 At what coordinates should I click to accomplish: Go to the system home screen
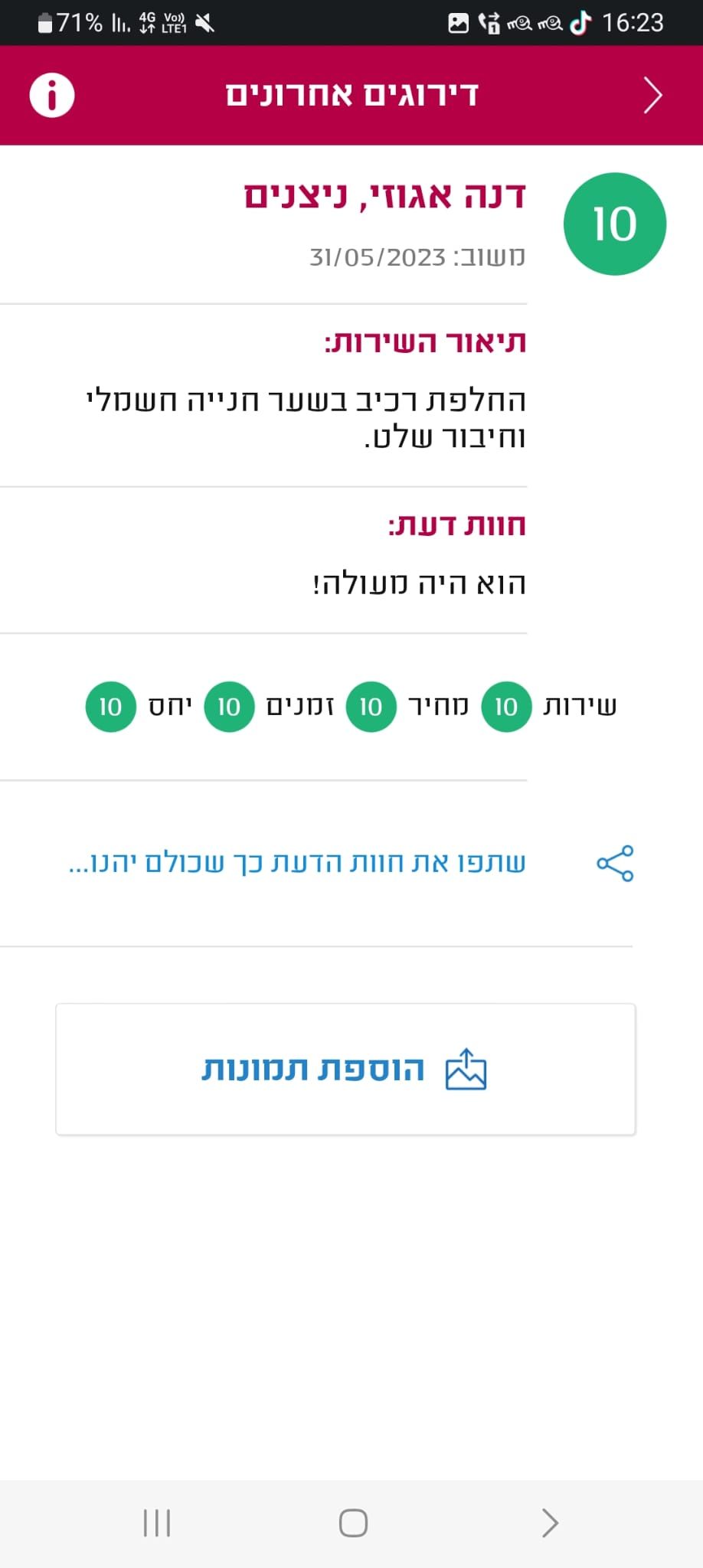click(x=353, y=1523)
